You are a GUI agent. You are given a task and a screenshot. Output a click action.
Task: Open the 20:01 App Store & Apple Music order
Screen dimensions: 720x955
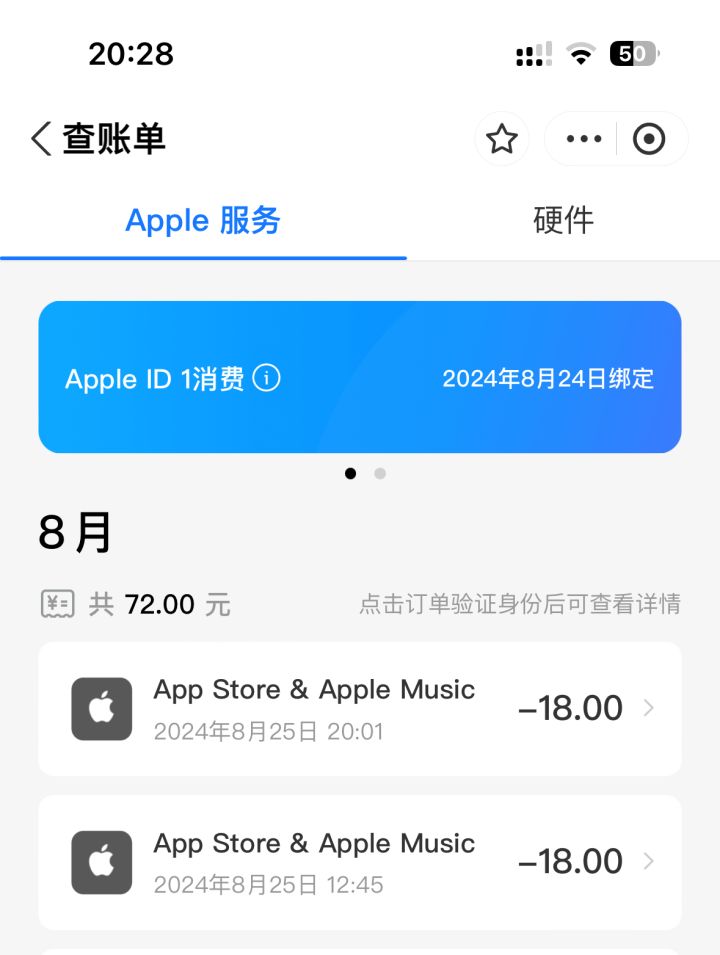[x=359, y=708]
